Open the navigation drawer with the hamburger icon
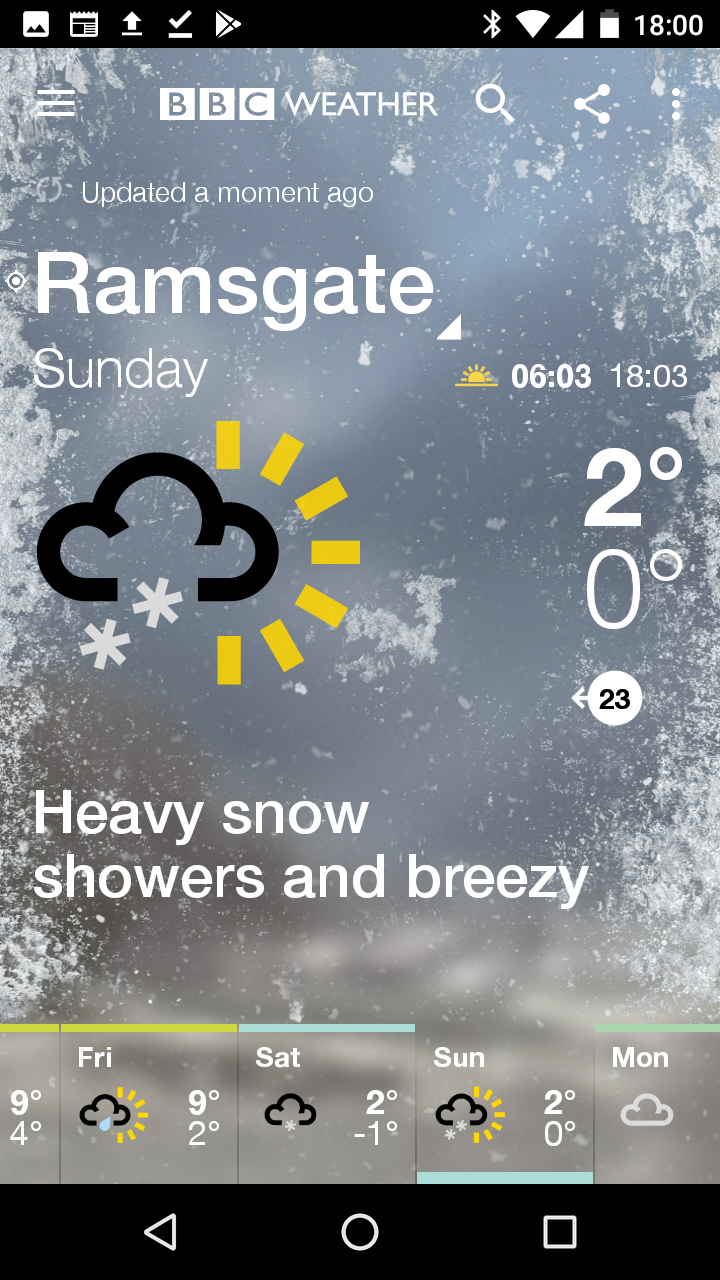Screen dimensions: 720x1280 pos(55,103)
